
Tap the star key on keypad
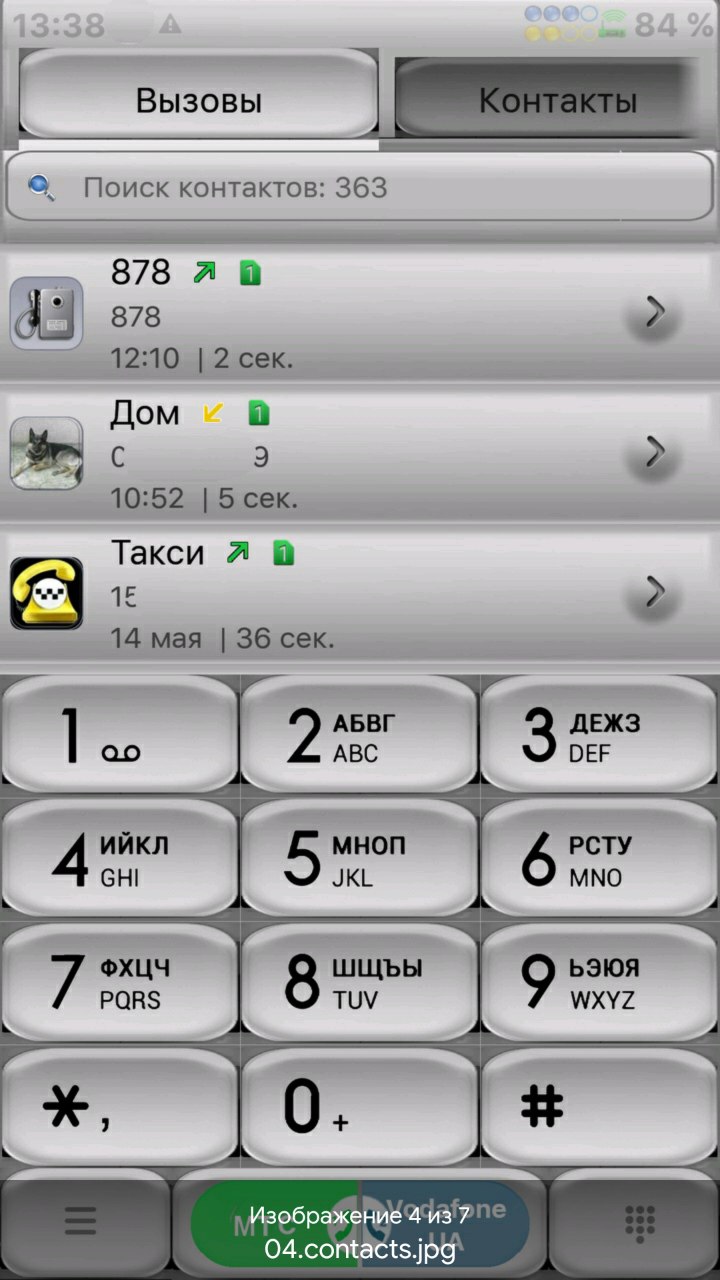tap(119, 1107)
